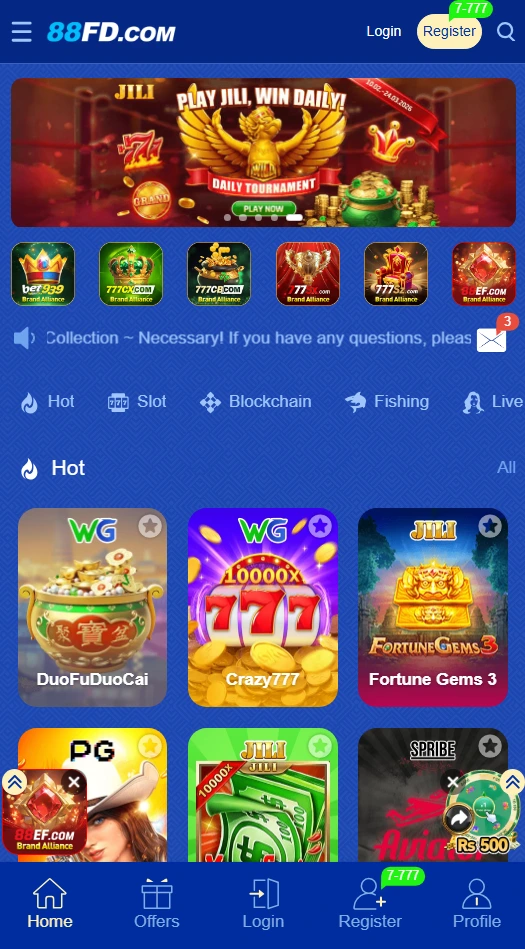Open the Profile tab
Viewport: 525px width, 949px height.
[x=477, y=904]
